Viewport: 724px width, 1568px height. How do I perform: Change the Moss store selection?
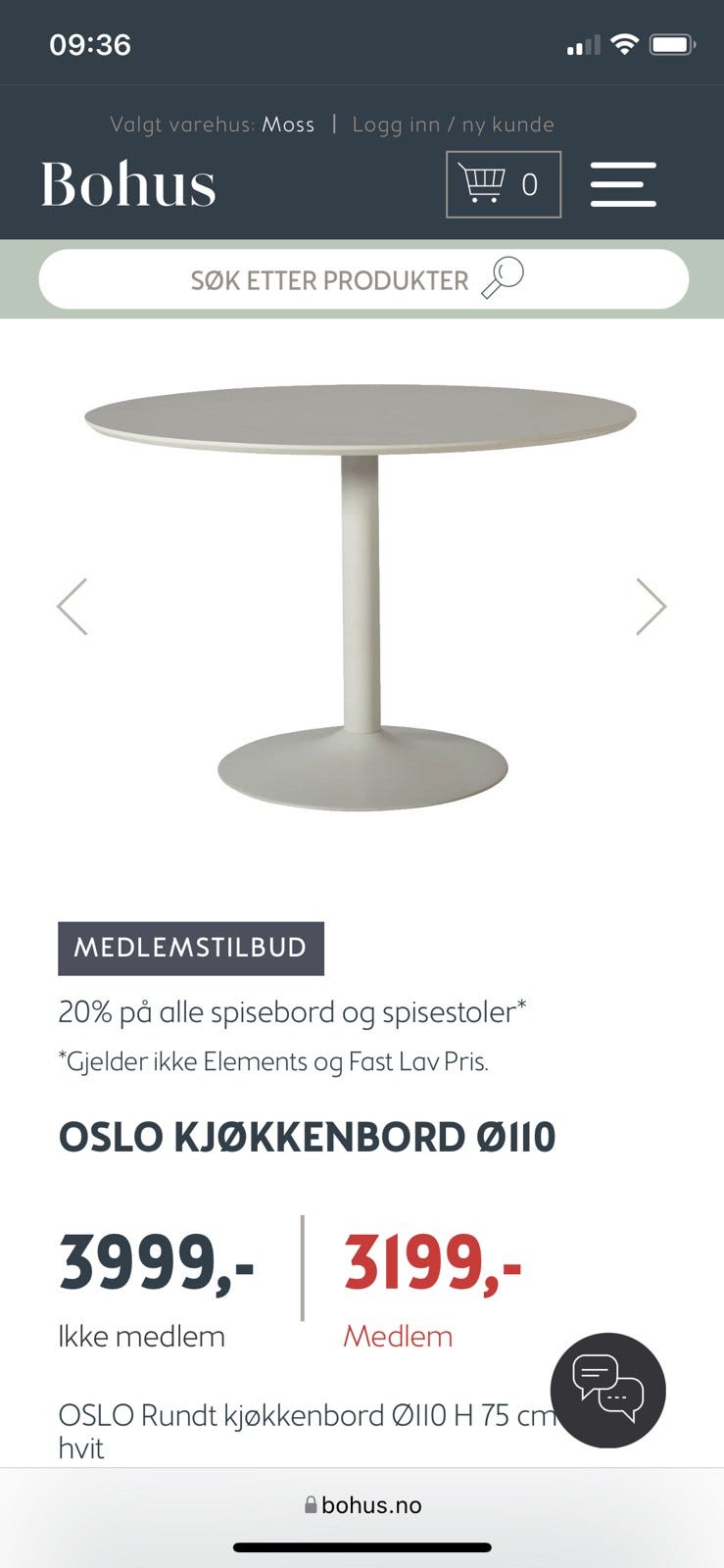(288, 124)
